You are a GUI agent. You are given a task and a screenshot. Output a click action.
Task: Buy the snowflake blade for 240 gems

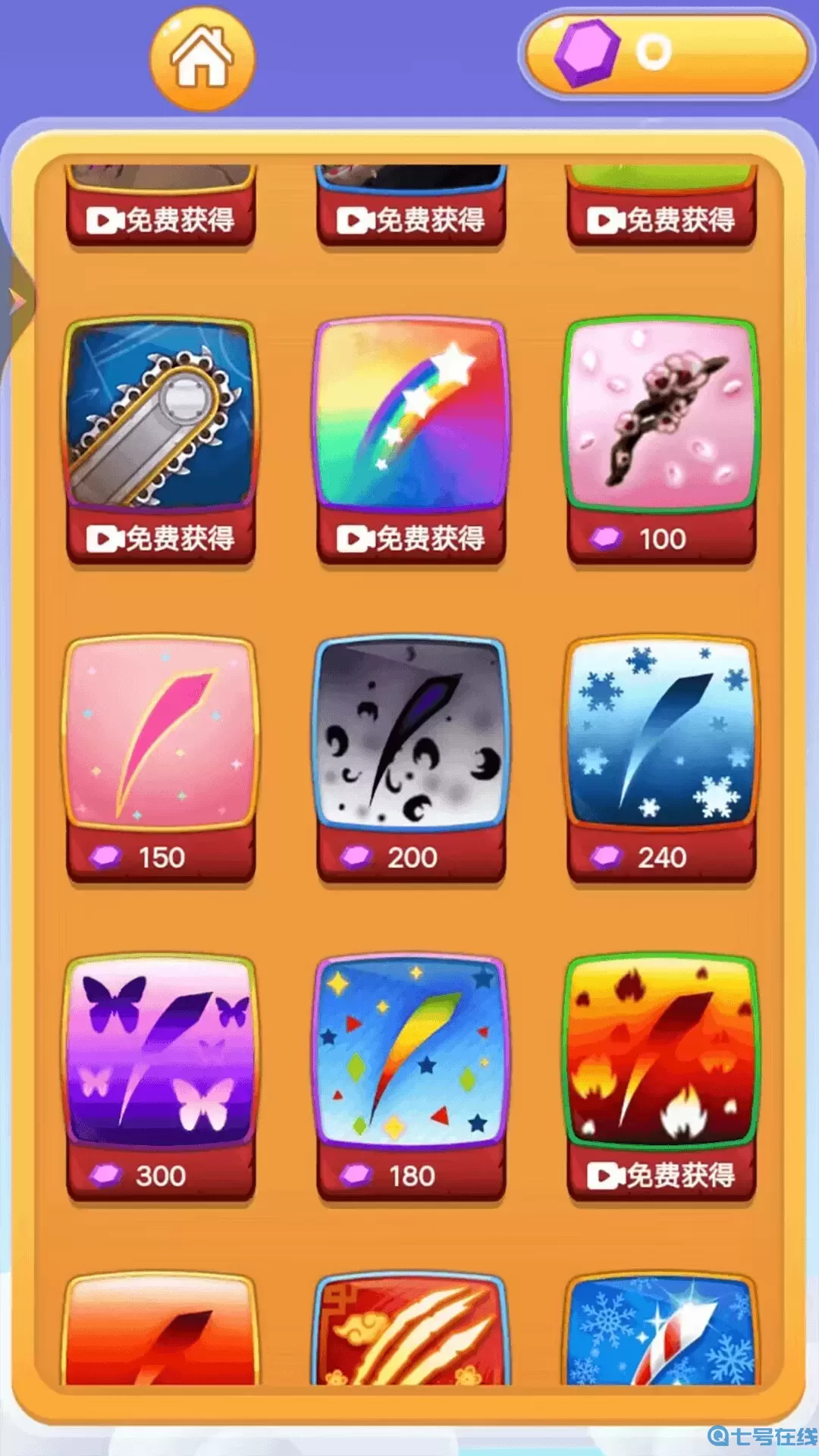(x=661, y=857)
